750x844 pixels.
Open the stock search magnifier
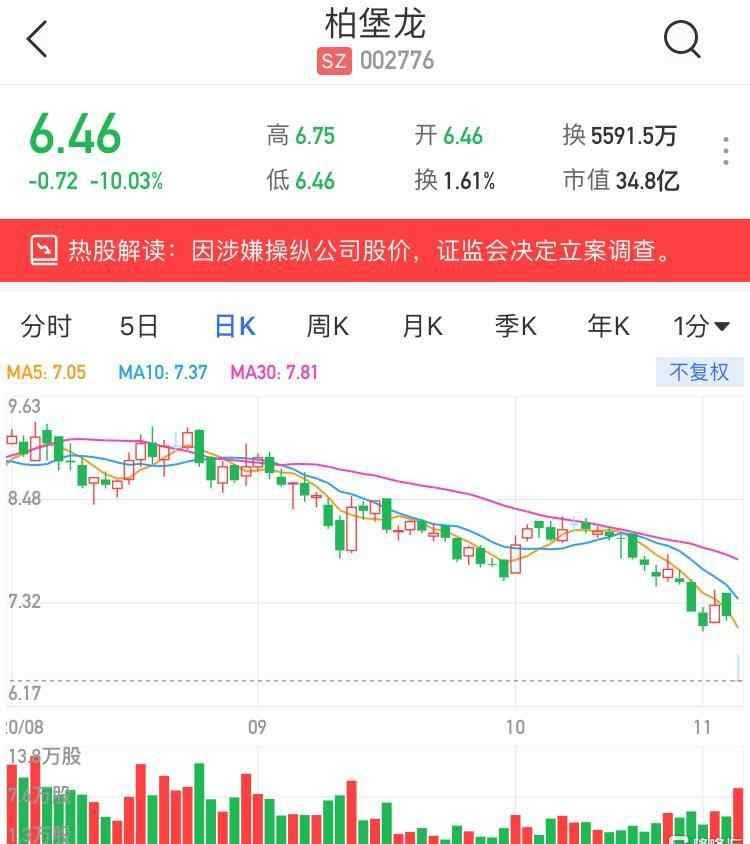tap(682, 40)
